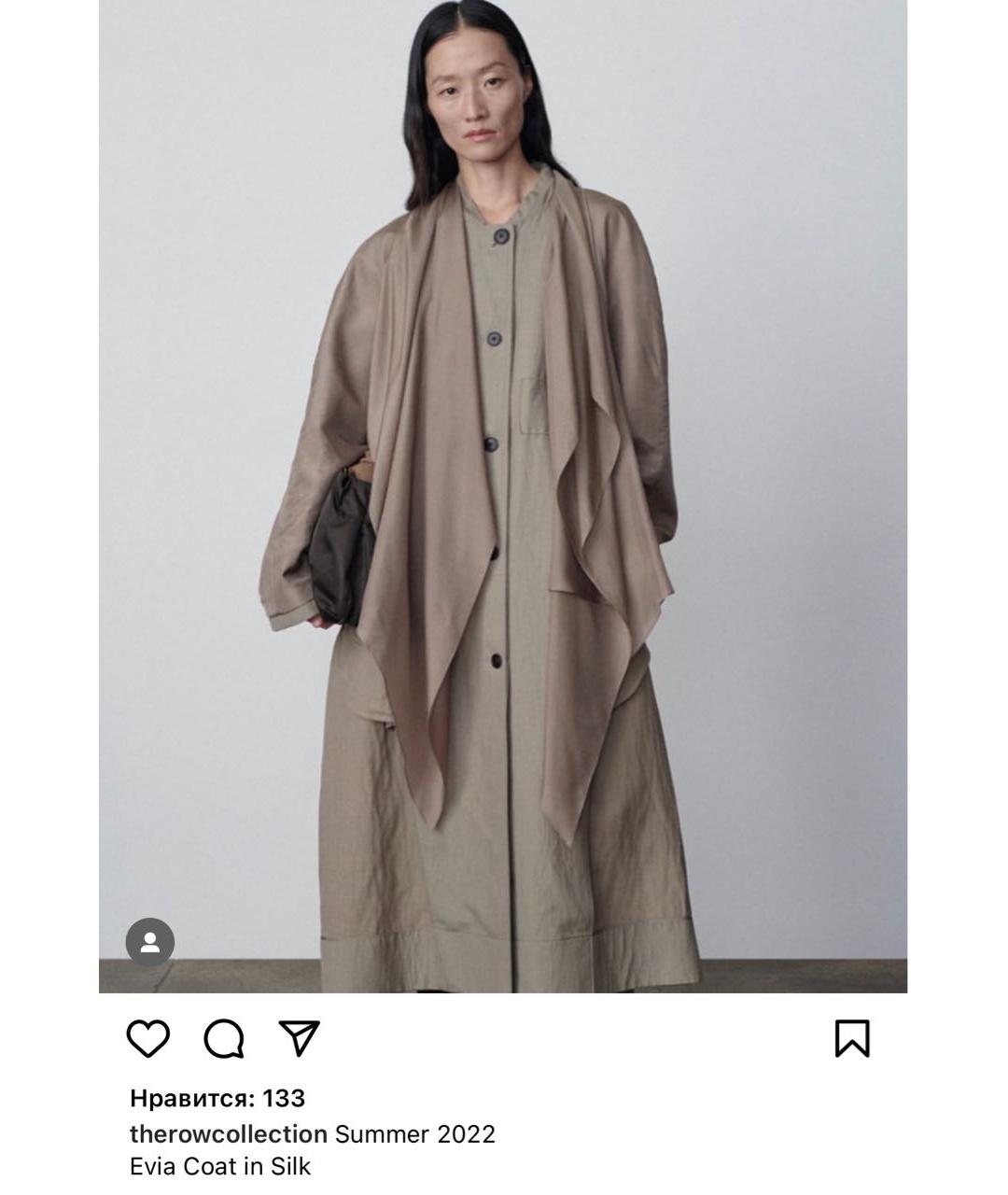
Task: Show tagged accounts on the photo
Action: pos(150,942)
